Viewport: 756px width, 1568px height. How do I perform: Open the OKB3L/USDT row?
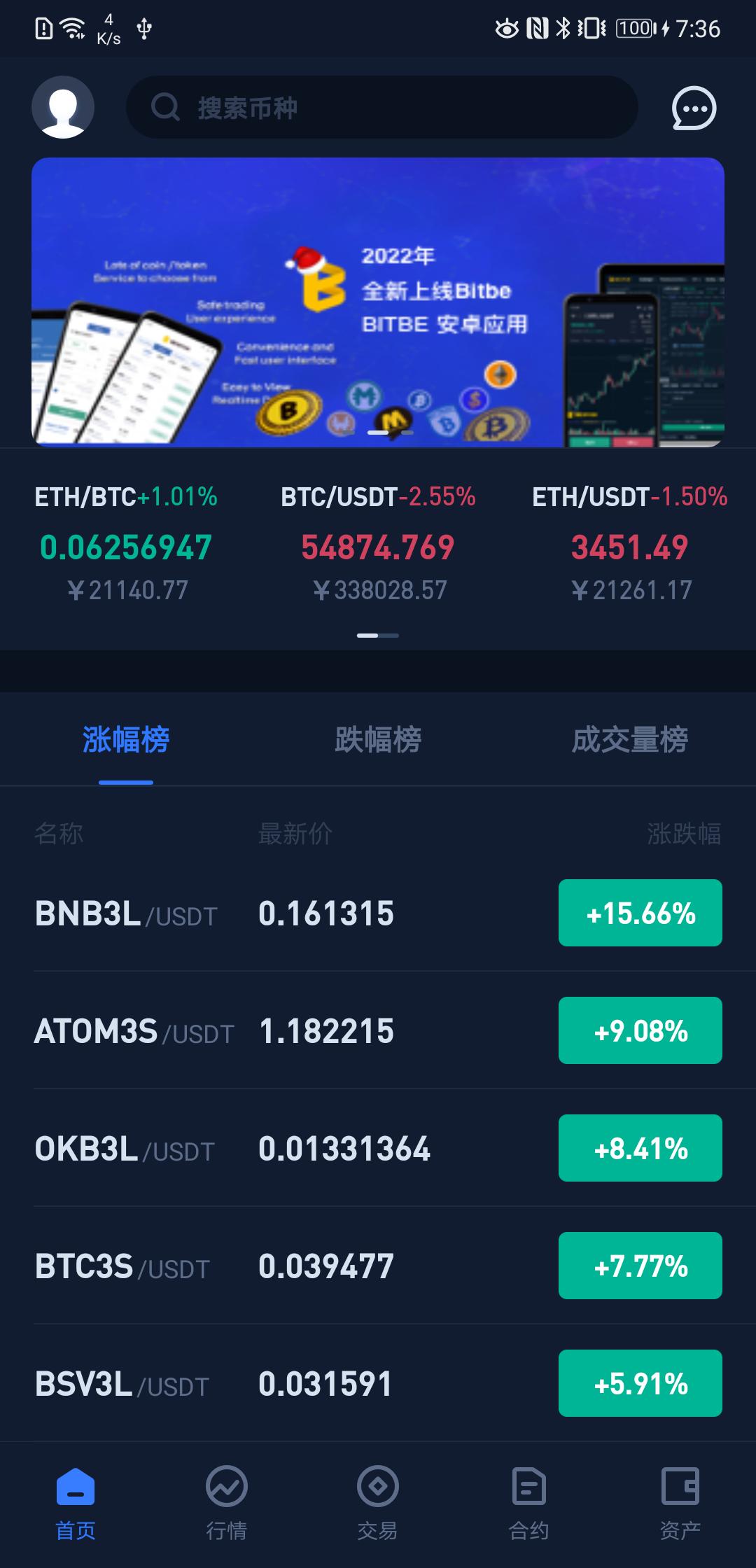tap(378, 1149)
